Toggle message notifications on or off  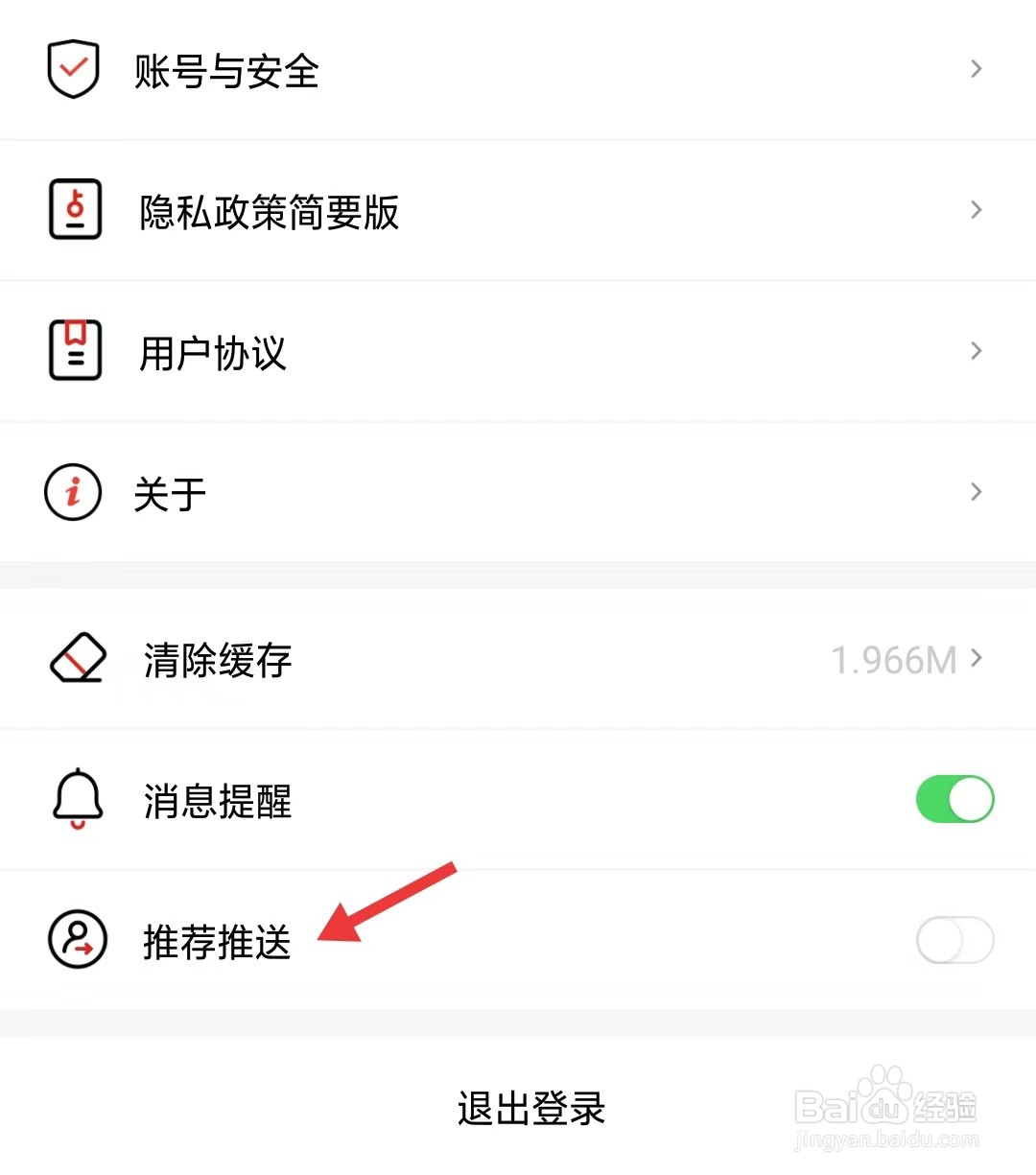pyautogui.click(x=954, y=798)
